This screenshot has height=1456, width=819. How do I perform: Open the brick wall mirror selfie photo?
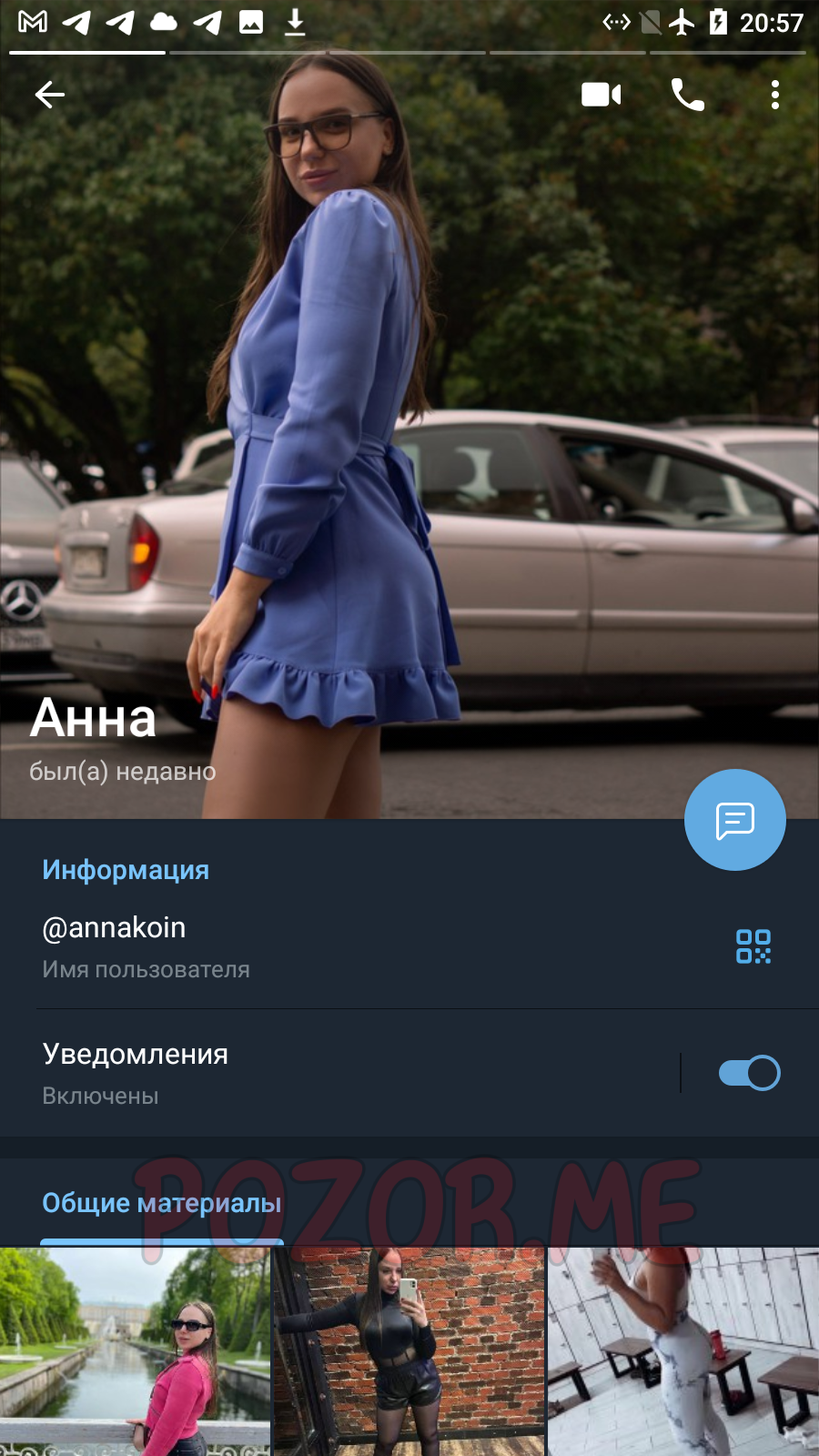coord(409,1351)
